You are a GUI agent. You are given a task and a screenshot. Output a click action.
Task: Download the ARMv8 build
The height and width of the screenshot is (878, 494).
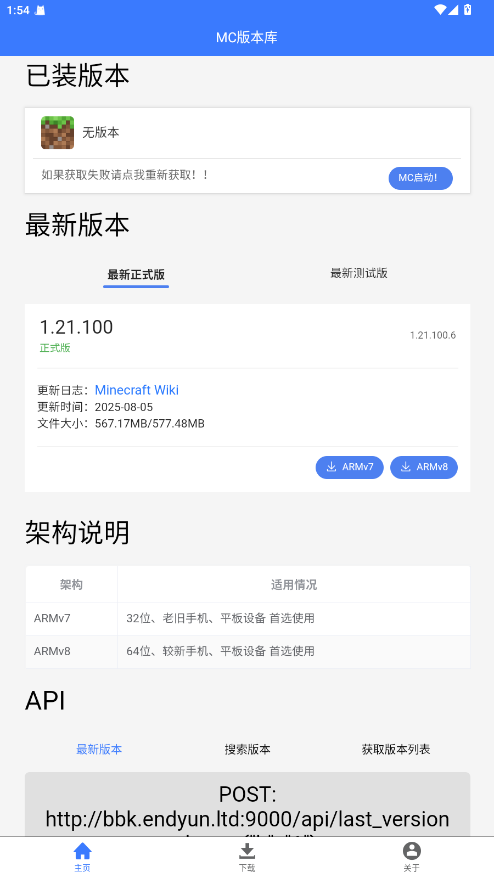click(424, 468)
